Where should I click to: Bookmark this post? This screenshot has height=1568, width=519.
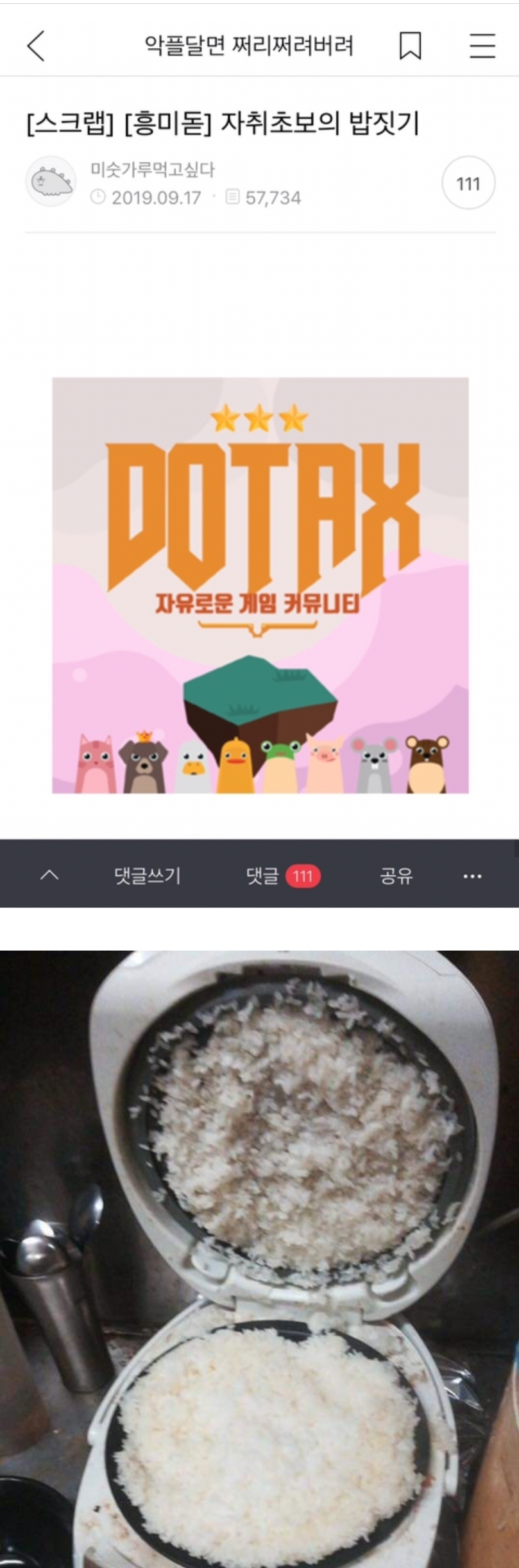click(x=410, y=46)
